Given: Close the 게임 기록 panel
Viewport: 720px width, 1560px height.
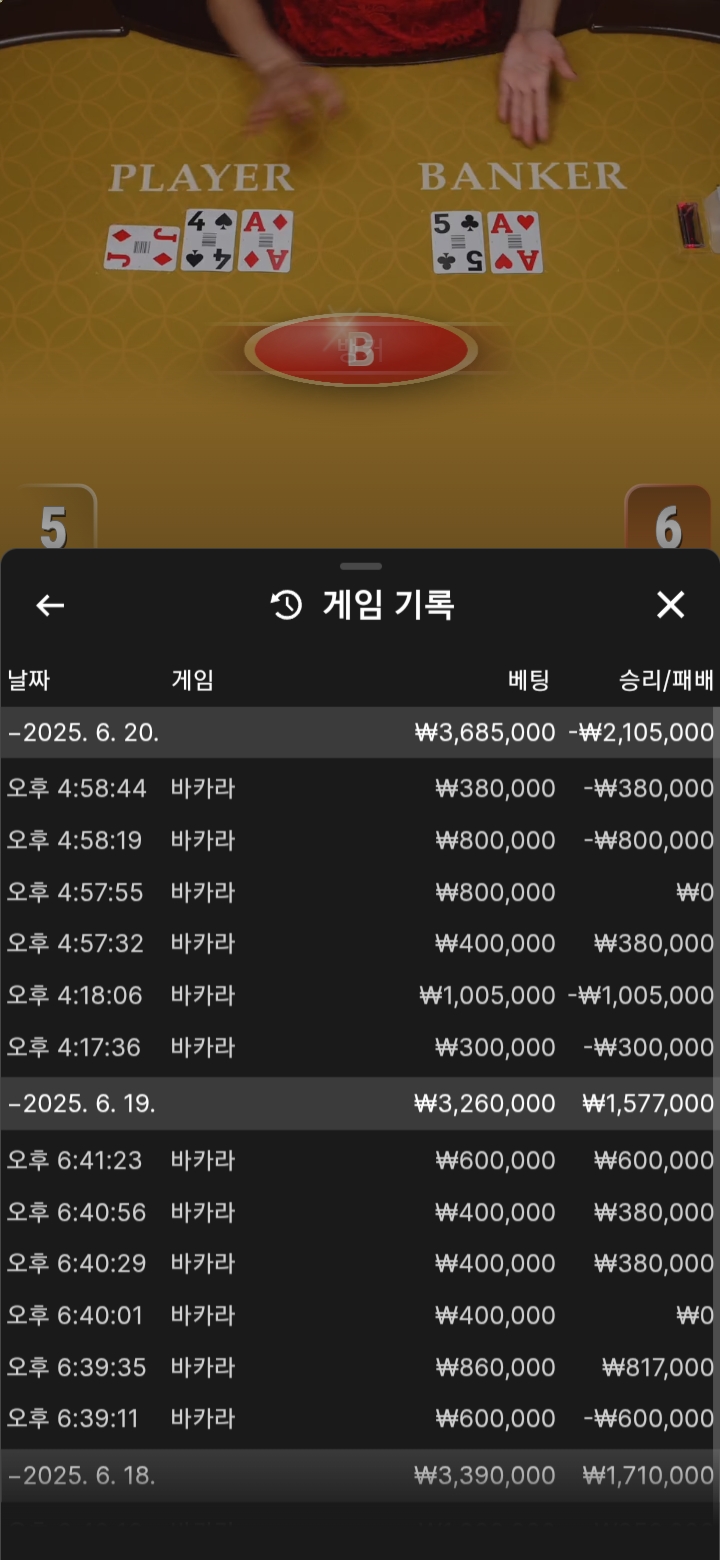Looking at the screenshot, I should tap(670, 605).
